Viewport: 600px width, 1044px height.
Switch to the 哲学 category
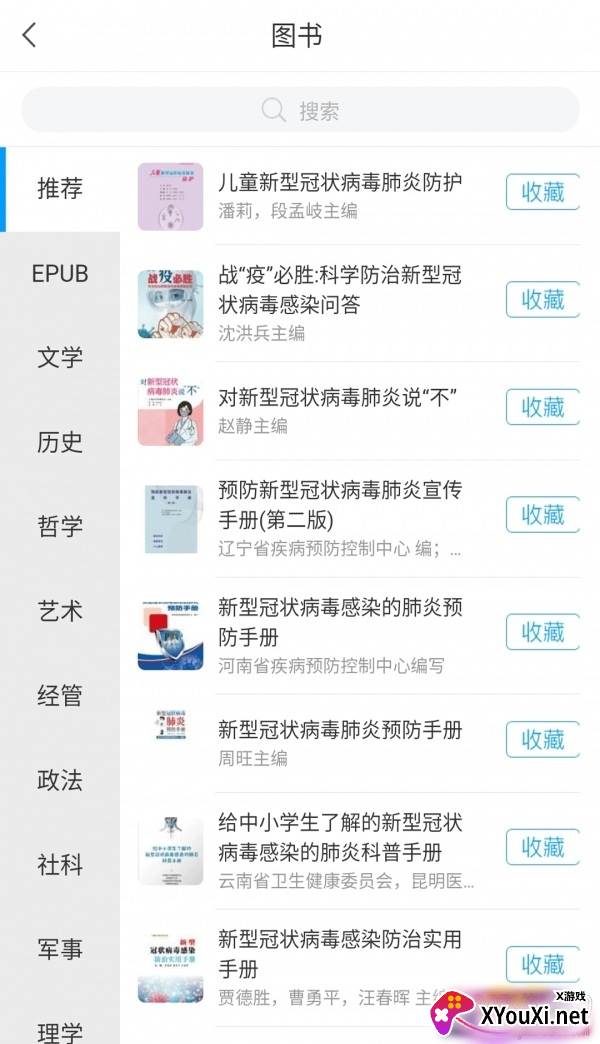click(x=60, y=526)
